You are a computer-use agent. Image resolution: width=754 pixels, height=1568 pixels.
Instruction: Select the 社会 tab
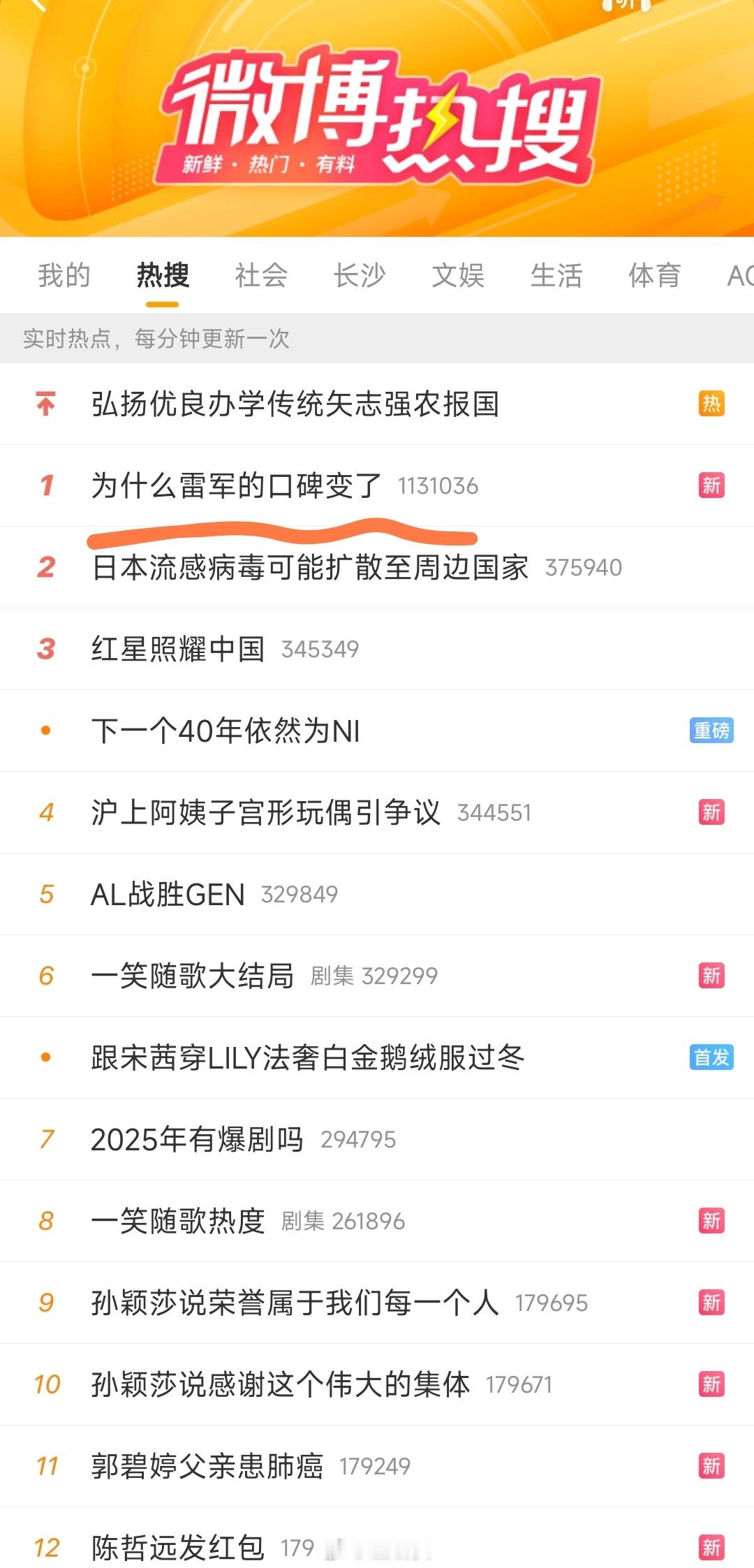261,275
